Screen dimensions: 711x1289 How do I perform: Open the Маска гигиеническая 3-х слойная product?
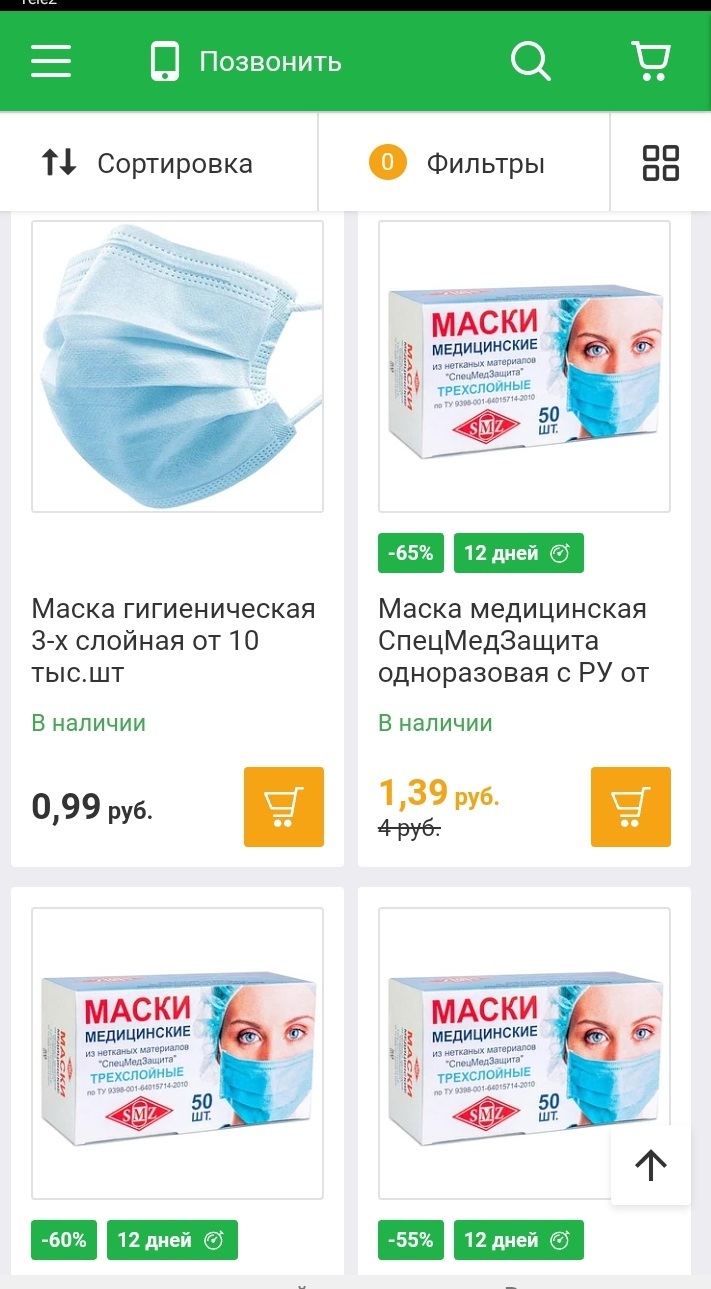(x=173, y=640)
